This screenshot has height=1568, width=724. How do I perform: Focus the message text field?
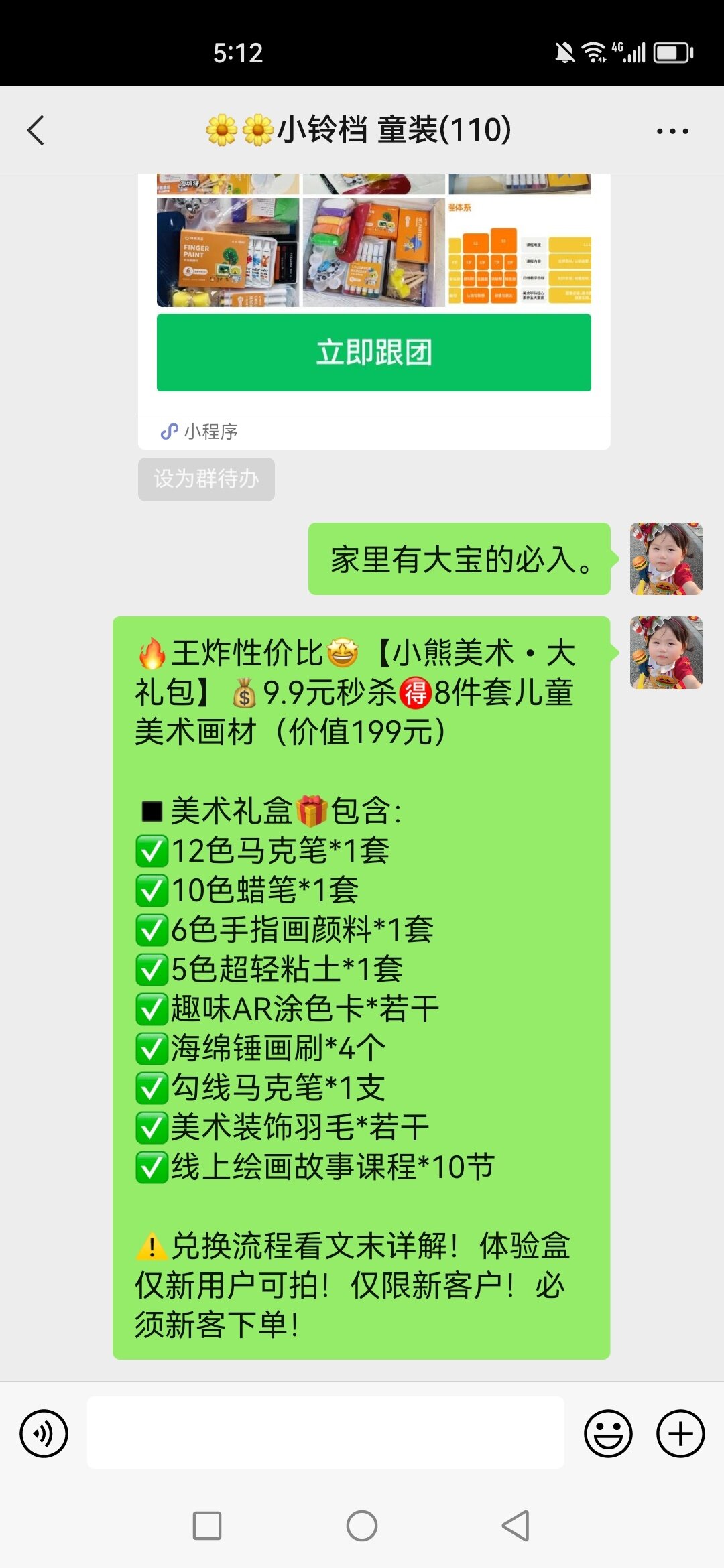click(325, 1433)
